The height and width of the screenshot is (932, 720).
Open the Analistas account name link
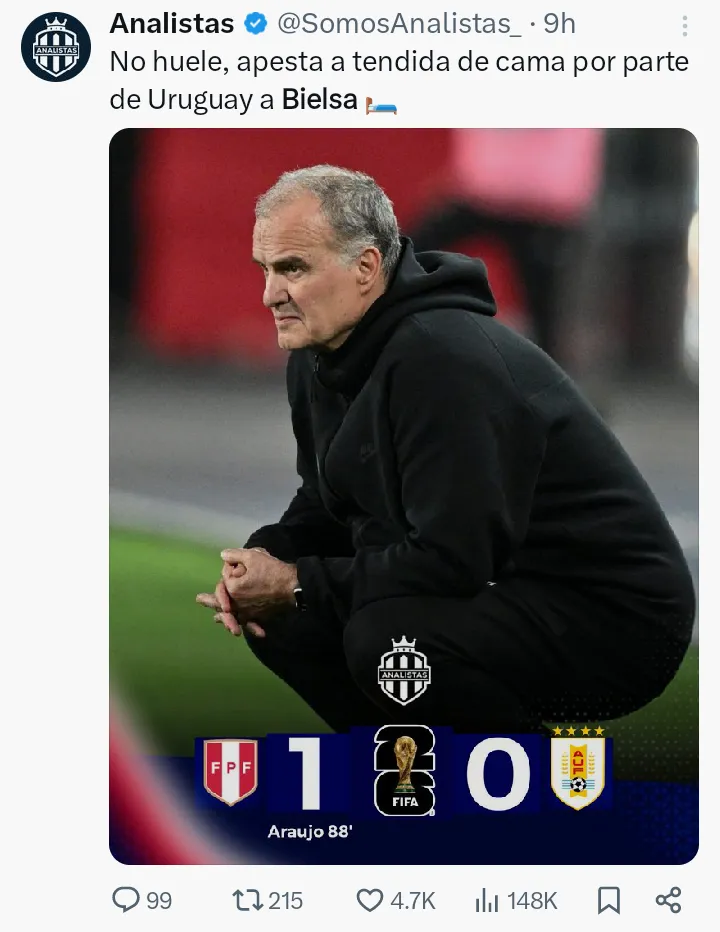coord(172,23)
